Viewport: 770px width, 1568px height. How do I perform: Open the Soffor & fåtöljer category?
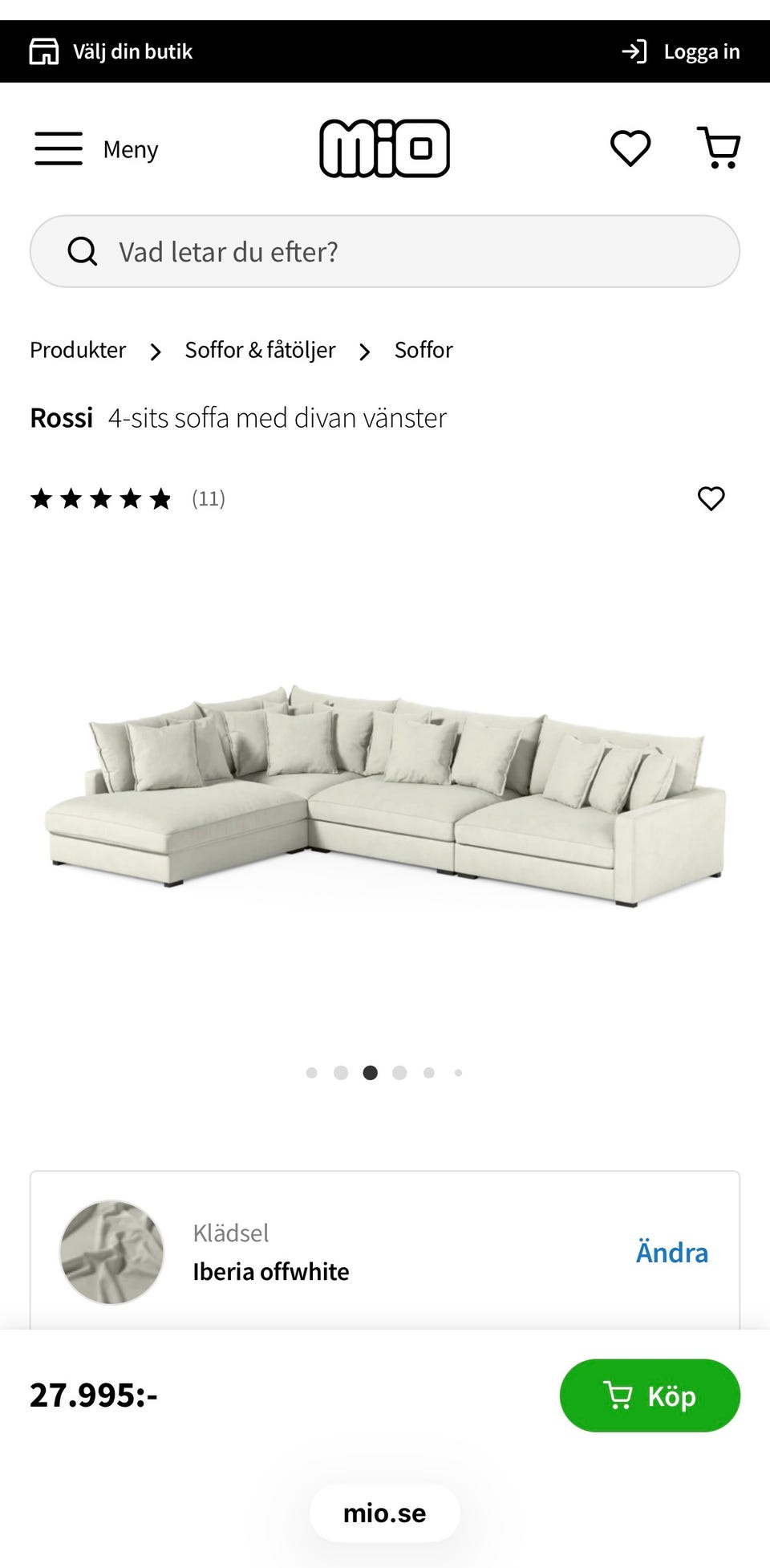pyautogui.click(x=261, y=350)
